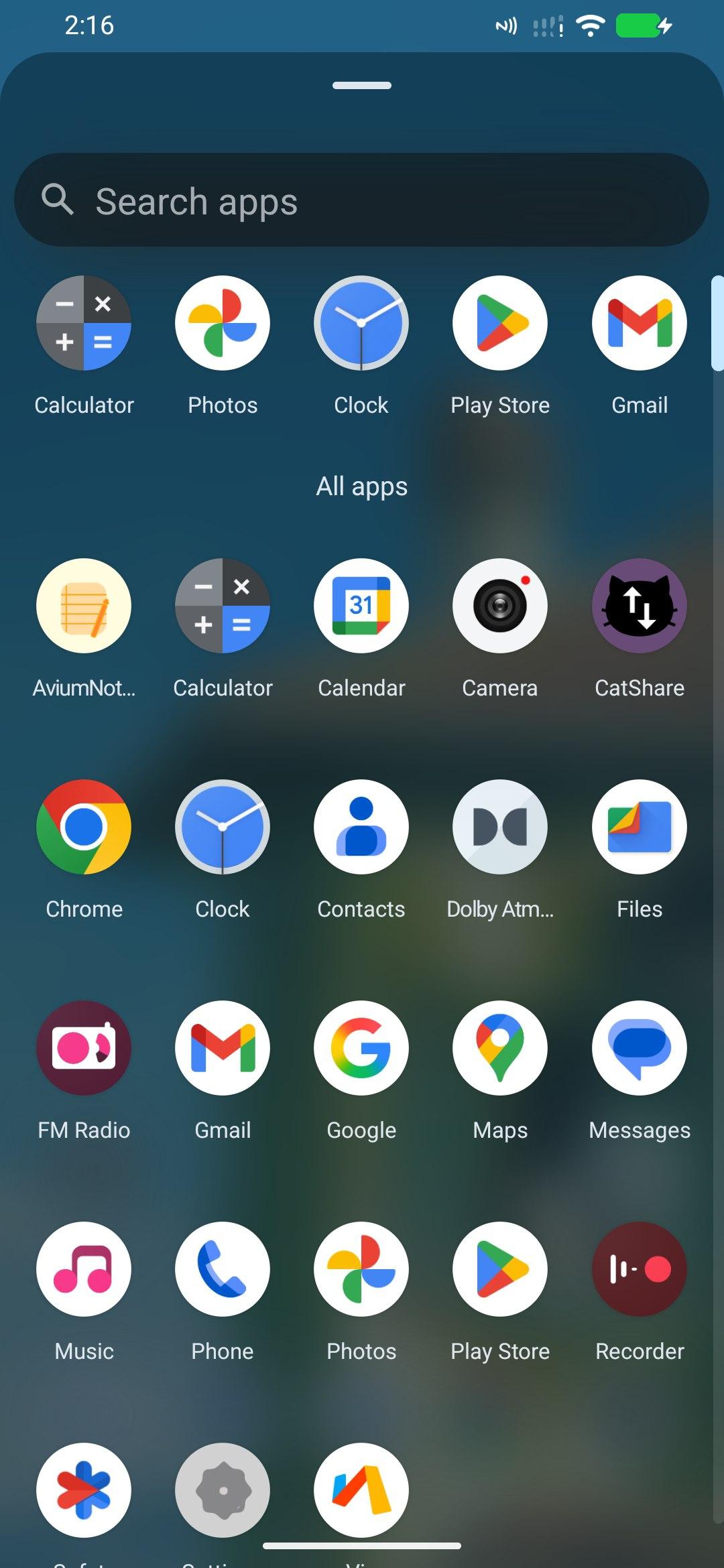
Task: Open the Camera app
Action: pyautogui.click(x=500, y=606)
